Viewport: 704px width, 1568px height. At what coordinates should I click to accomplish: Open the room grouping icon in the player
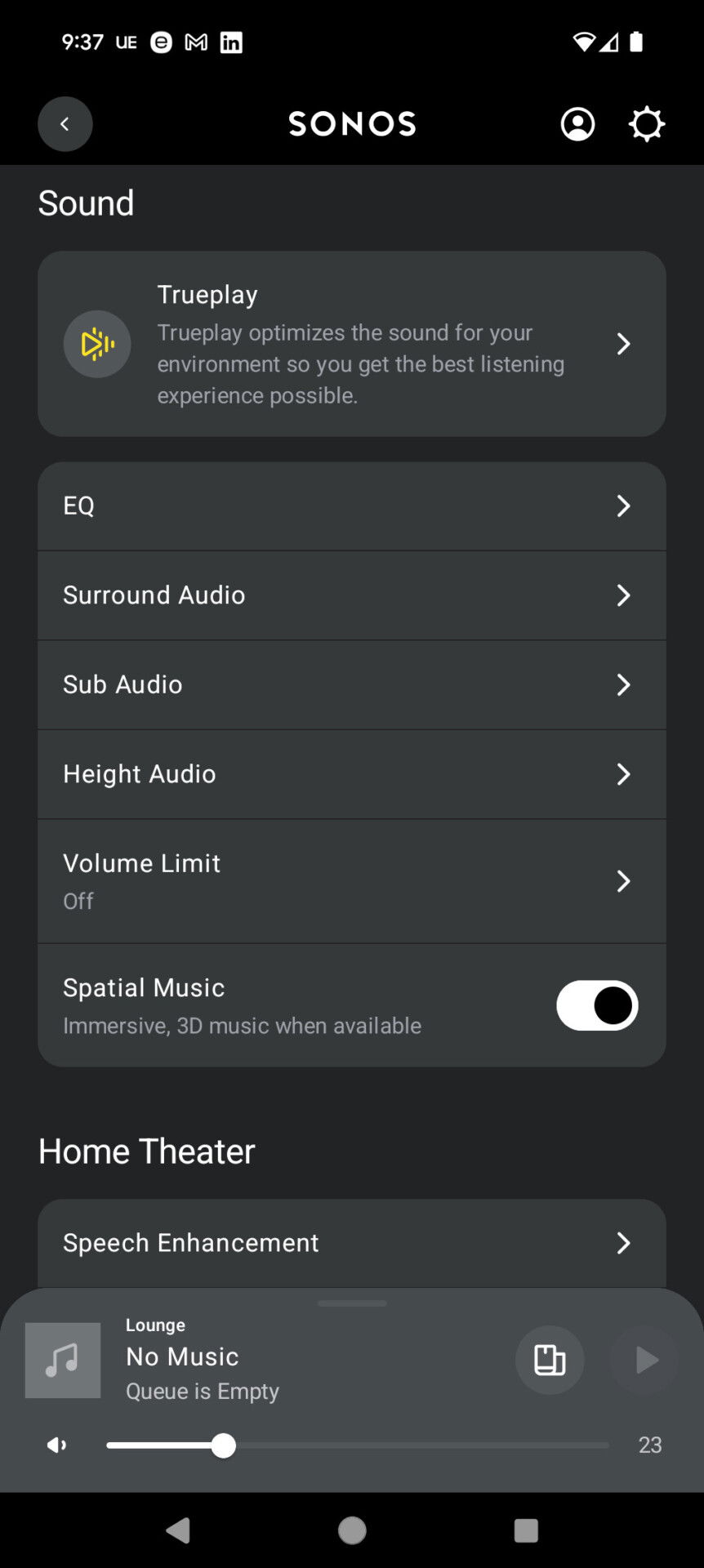click(550, 1360)
